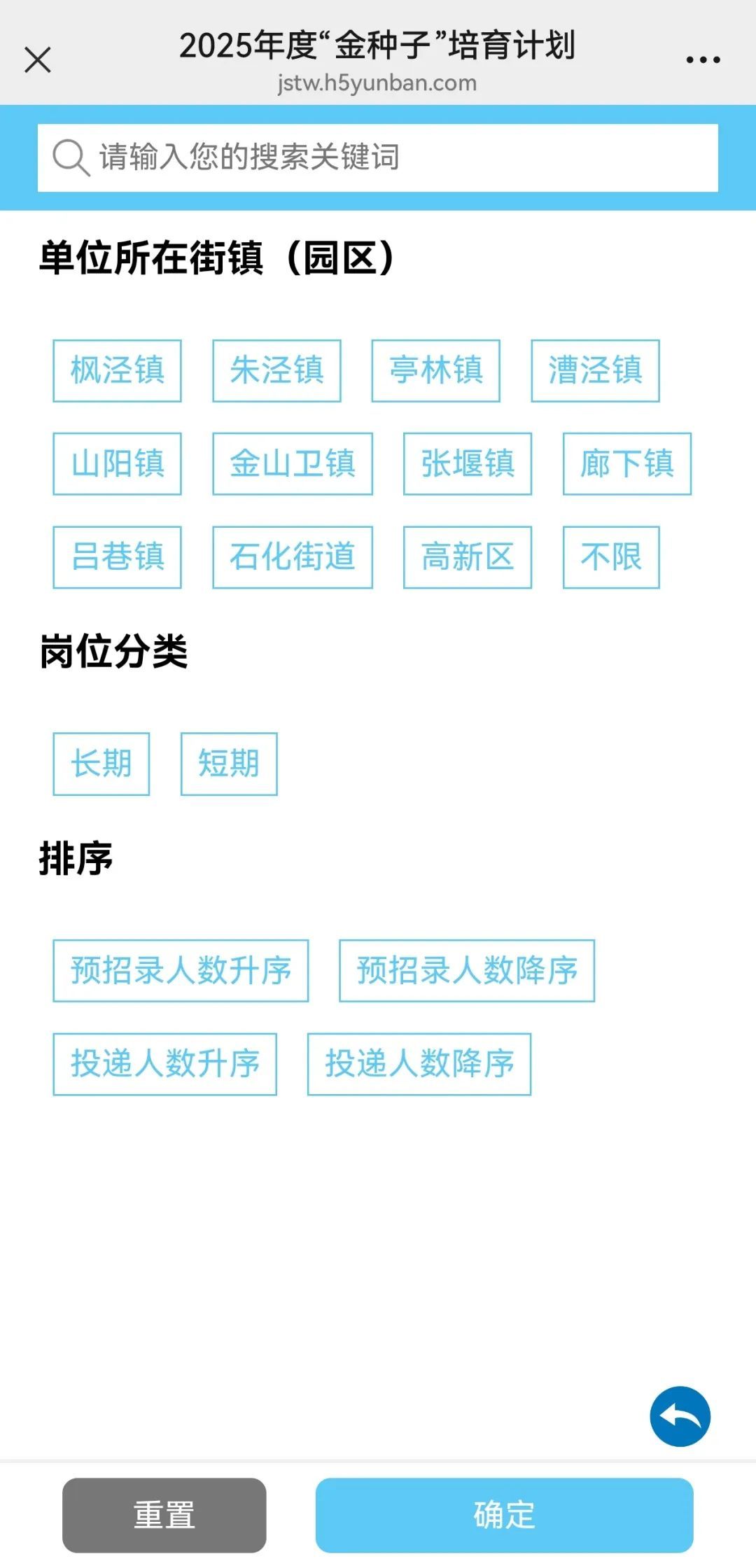The height and width of the screenshot is (1568, 756).
Task: Select 山阳镇 filter
Action: (x=118, y=464)
